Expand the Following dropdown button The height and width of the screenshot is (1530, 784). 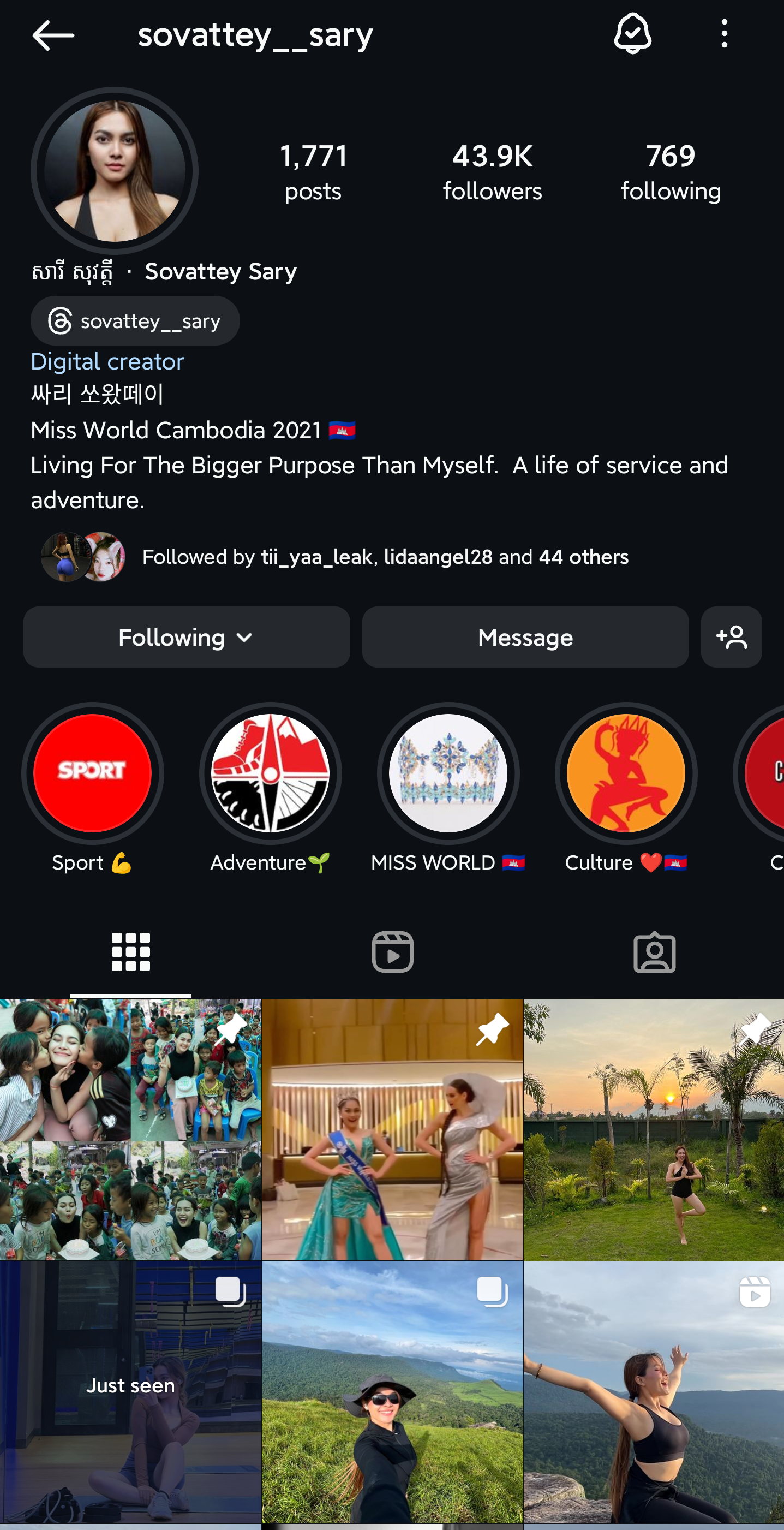[x=187, y=638]
